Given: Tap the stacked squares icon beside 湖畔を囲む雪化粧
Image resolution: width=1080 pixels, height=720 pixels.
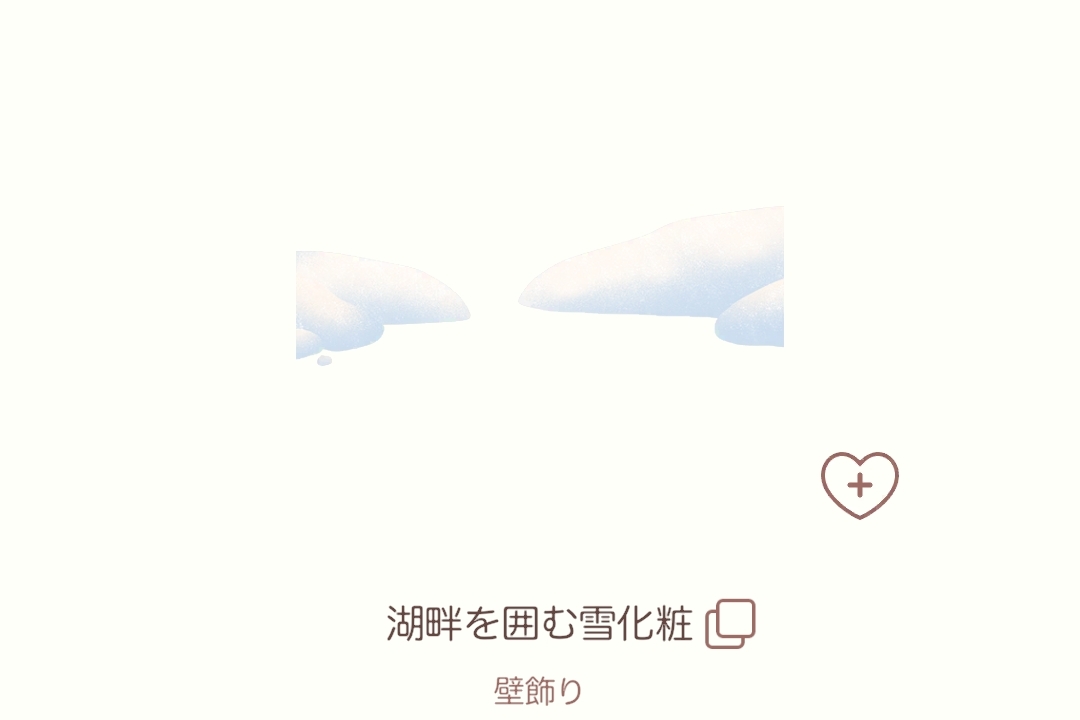Looking at the screenshot, I should tap(730, 624).
